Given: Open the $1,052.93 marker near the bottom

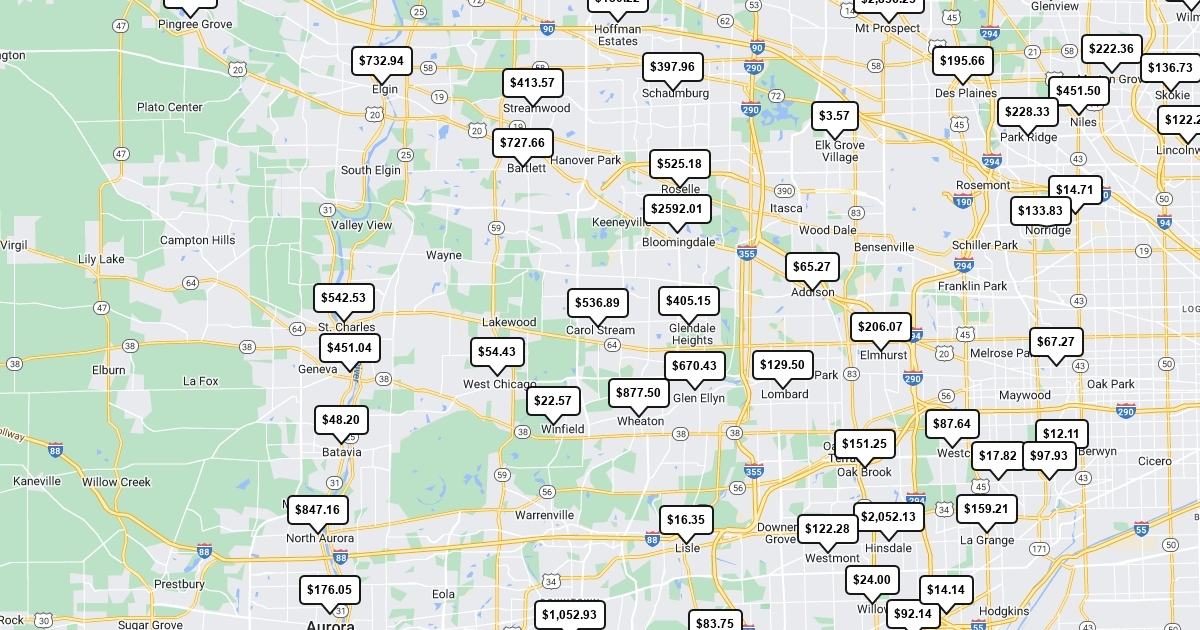Looking at the screenshot, I should pos(570,615).
